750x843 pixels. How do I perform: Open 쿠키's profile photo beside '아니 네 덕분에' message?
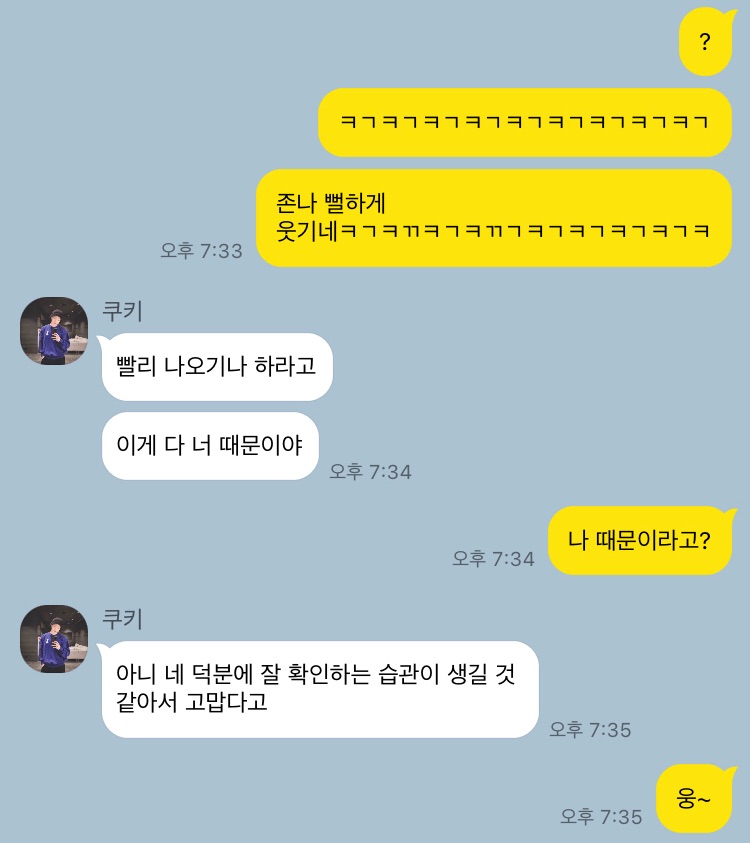(x=54, y=639)
